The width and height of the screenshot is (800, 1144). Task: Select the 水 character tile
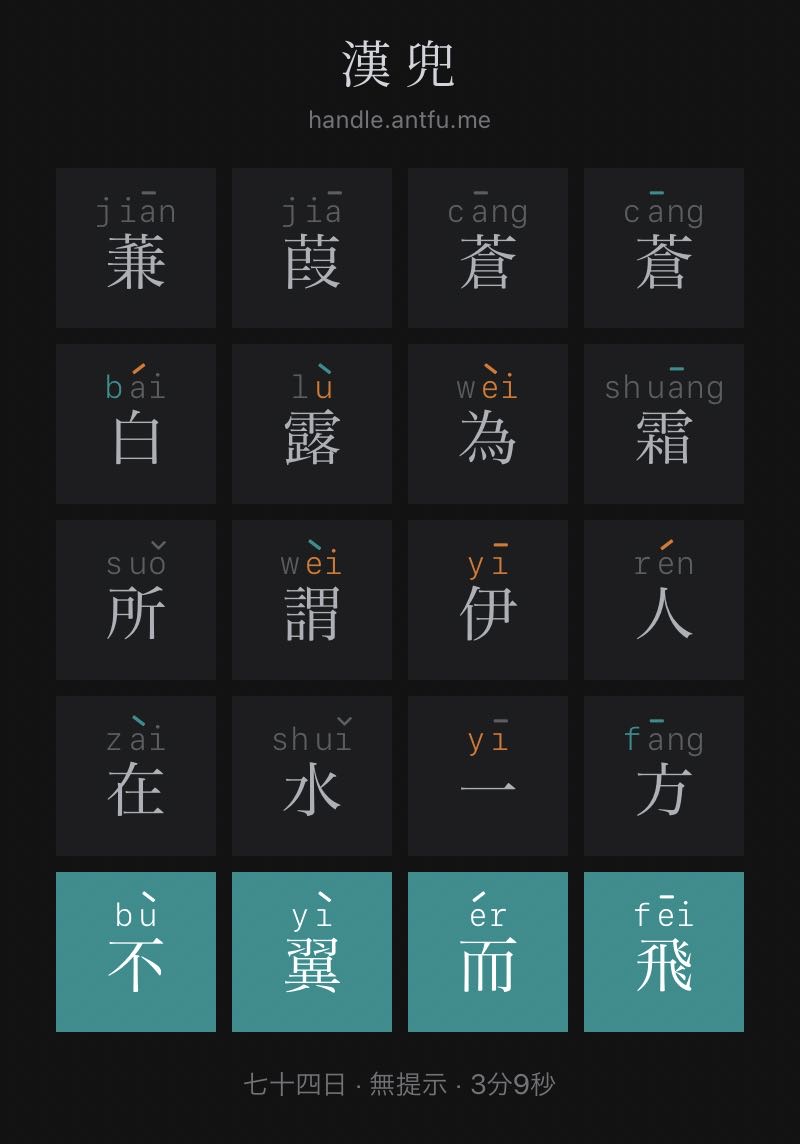pos(311,775)
